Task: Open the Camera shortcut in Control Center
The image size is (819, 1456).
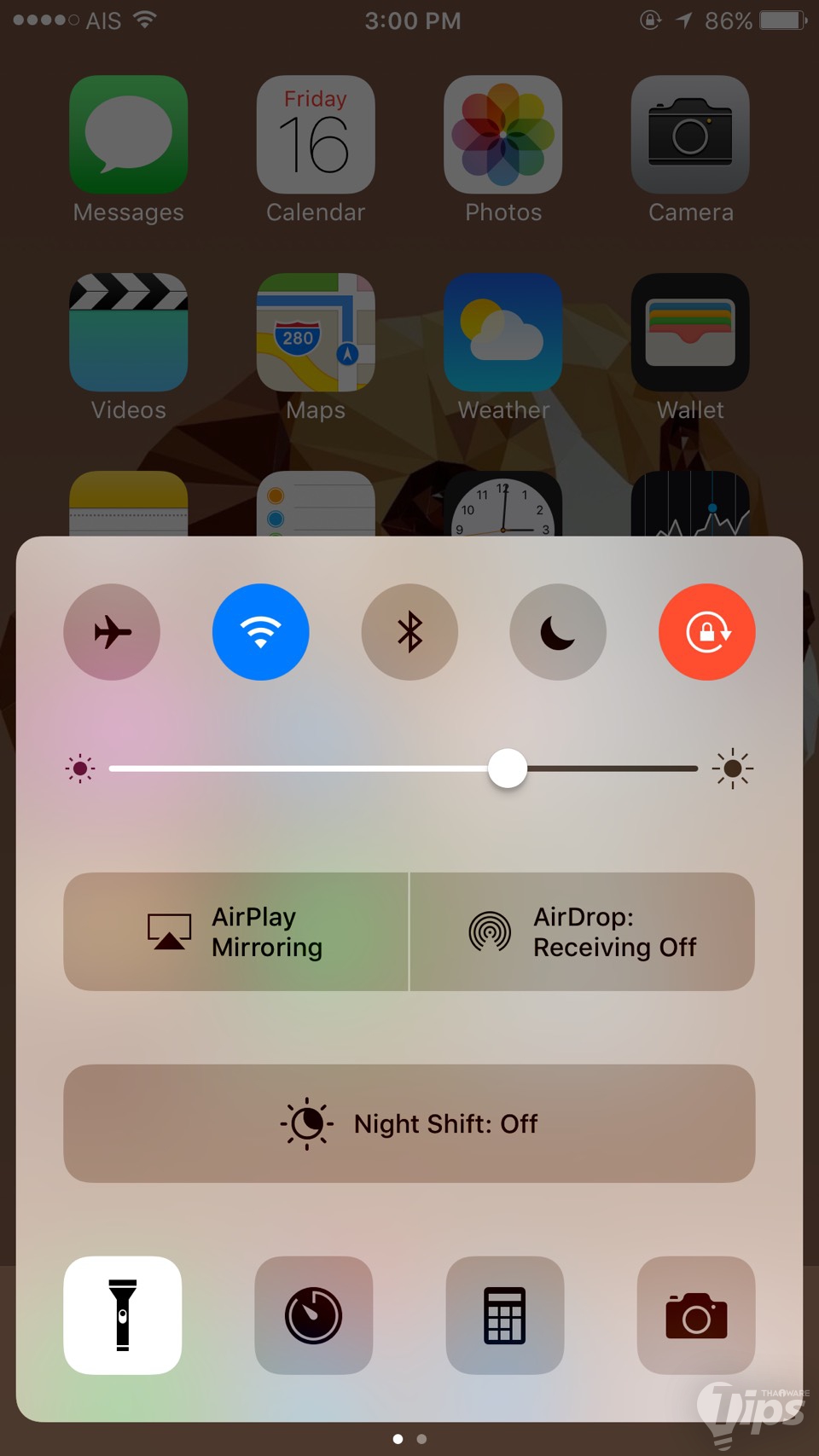Action: click(x=696, y=1315)
